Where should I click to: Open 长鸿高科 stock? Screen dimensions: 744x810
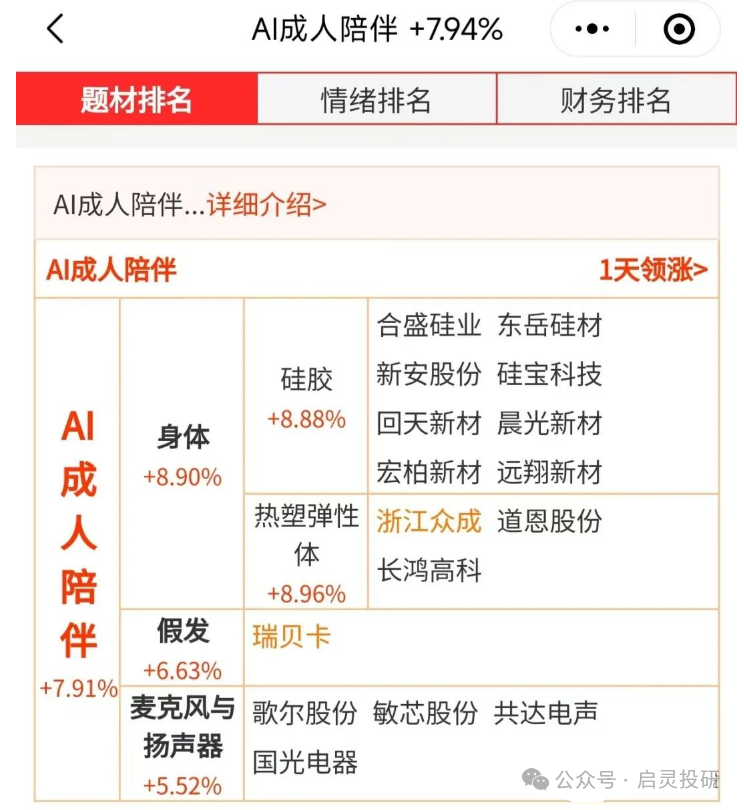(429, 570)
